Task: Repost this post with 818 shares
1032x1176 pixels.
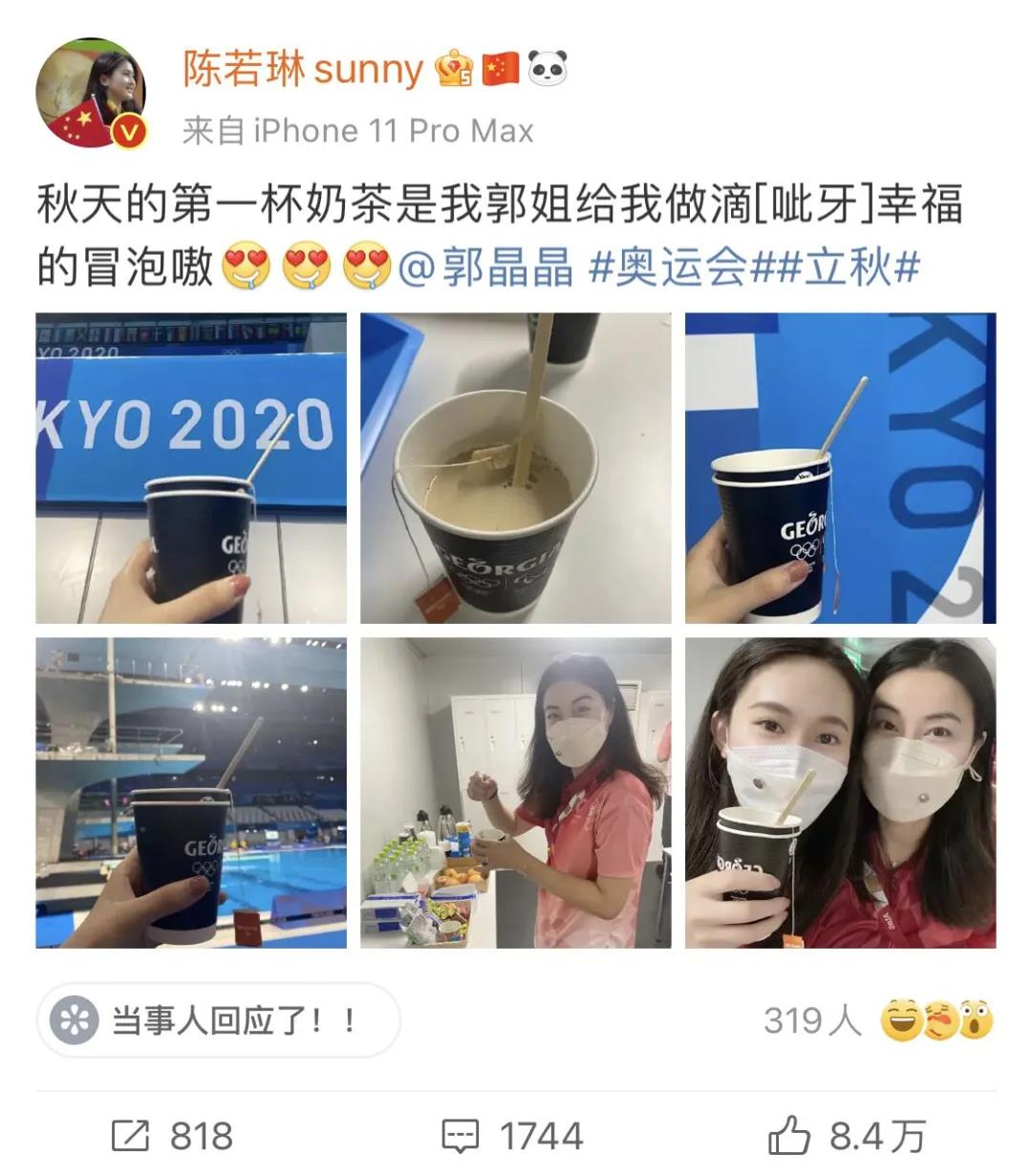Action: point(173,1136)
